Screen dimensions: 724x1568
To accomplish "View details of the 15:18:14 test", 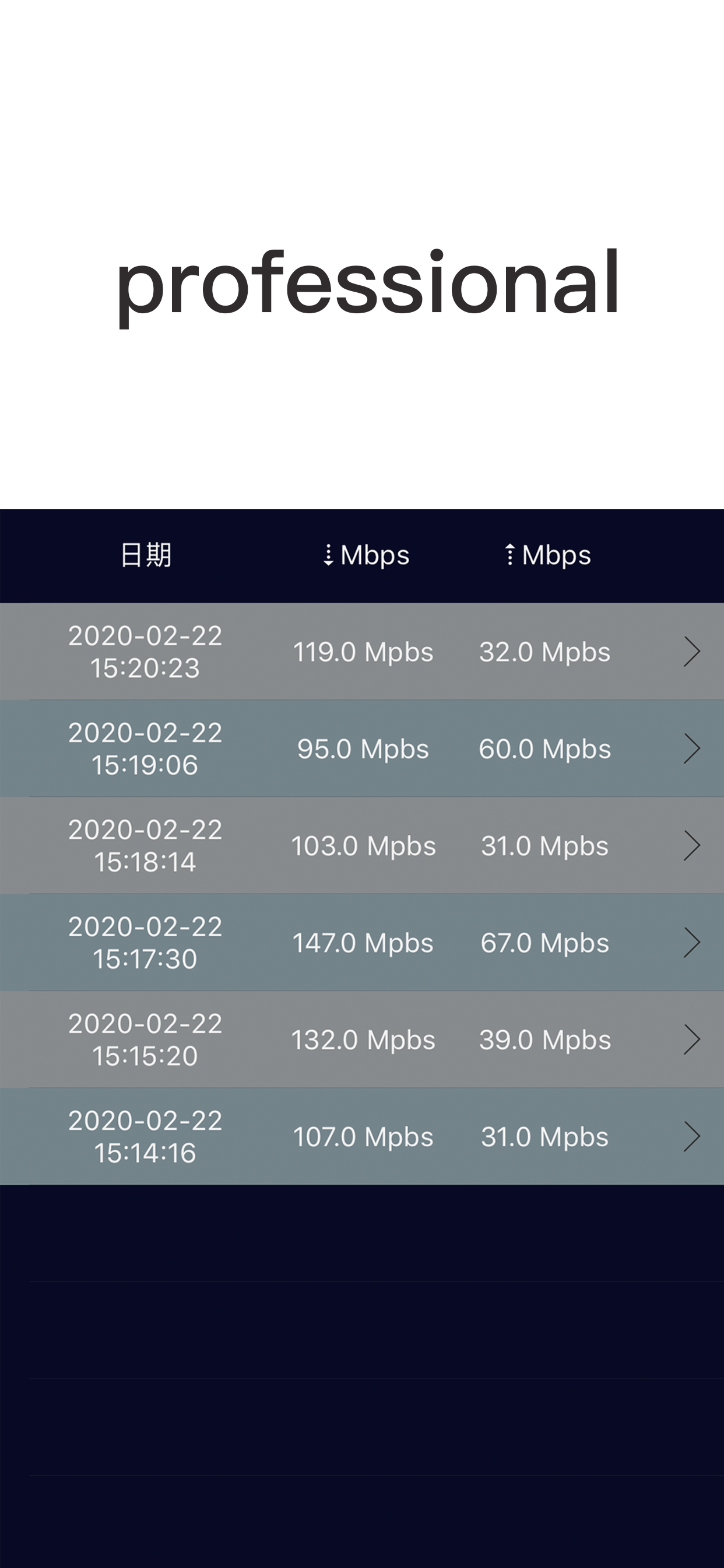I will 362,845.
